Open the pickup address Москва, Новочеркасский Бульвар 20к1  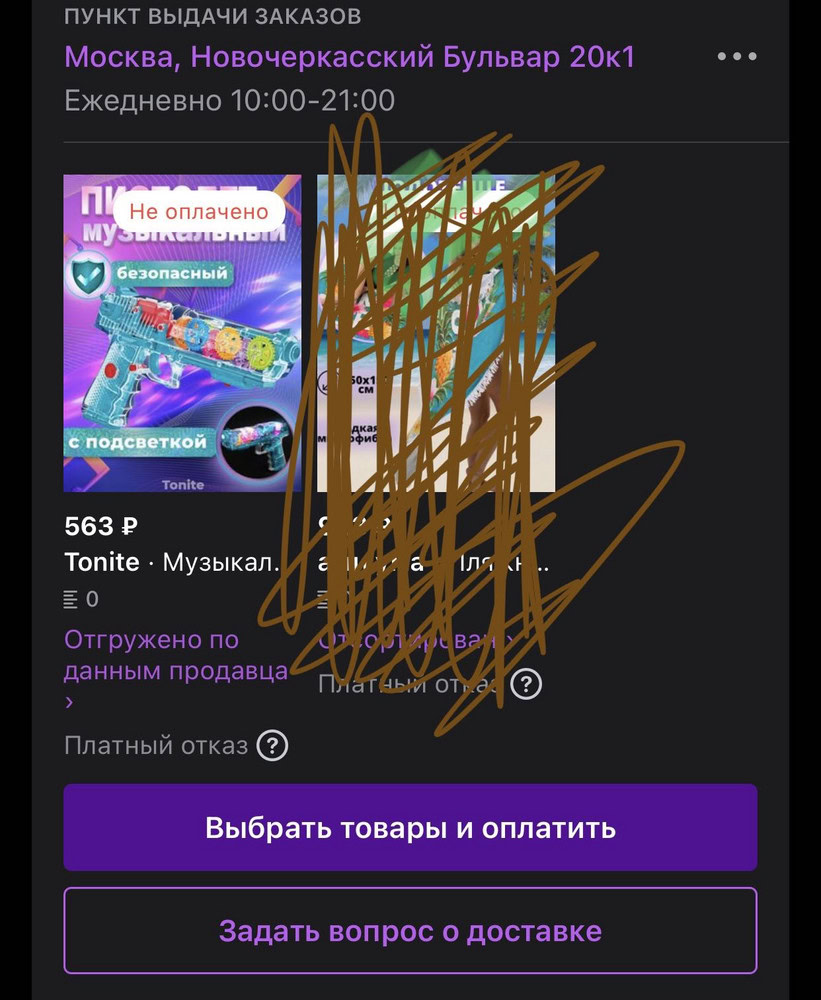click(x=349, y=56)
